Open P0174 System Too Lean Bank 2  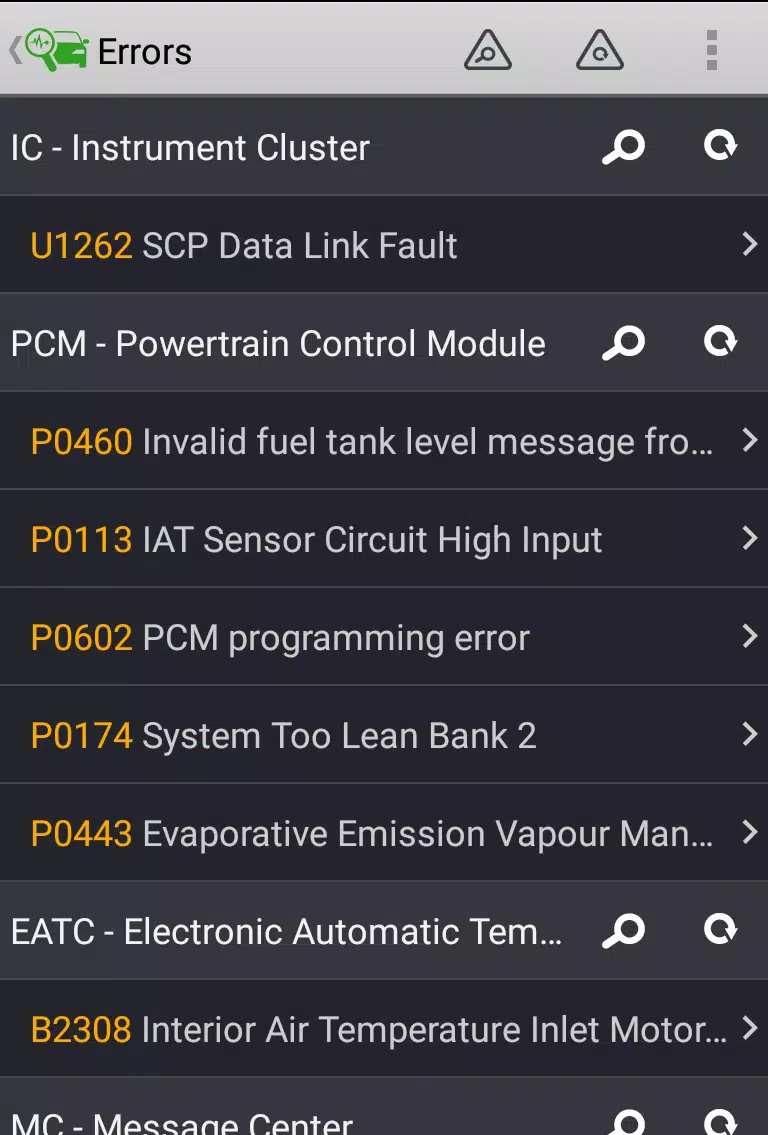pos(384,735)
